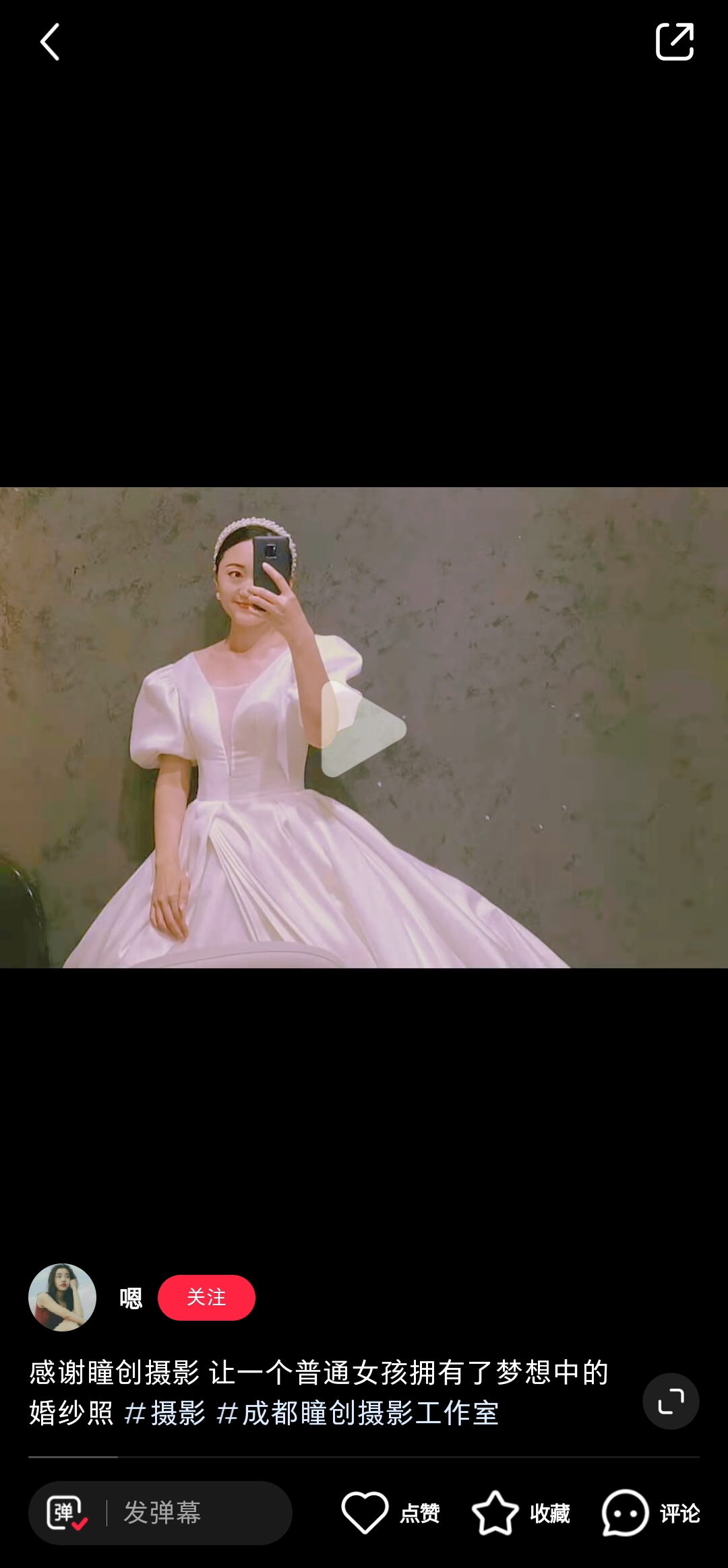Screen dimensions: 728x1568
Task: Play the paused video
Action: tap(363, 728)
